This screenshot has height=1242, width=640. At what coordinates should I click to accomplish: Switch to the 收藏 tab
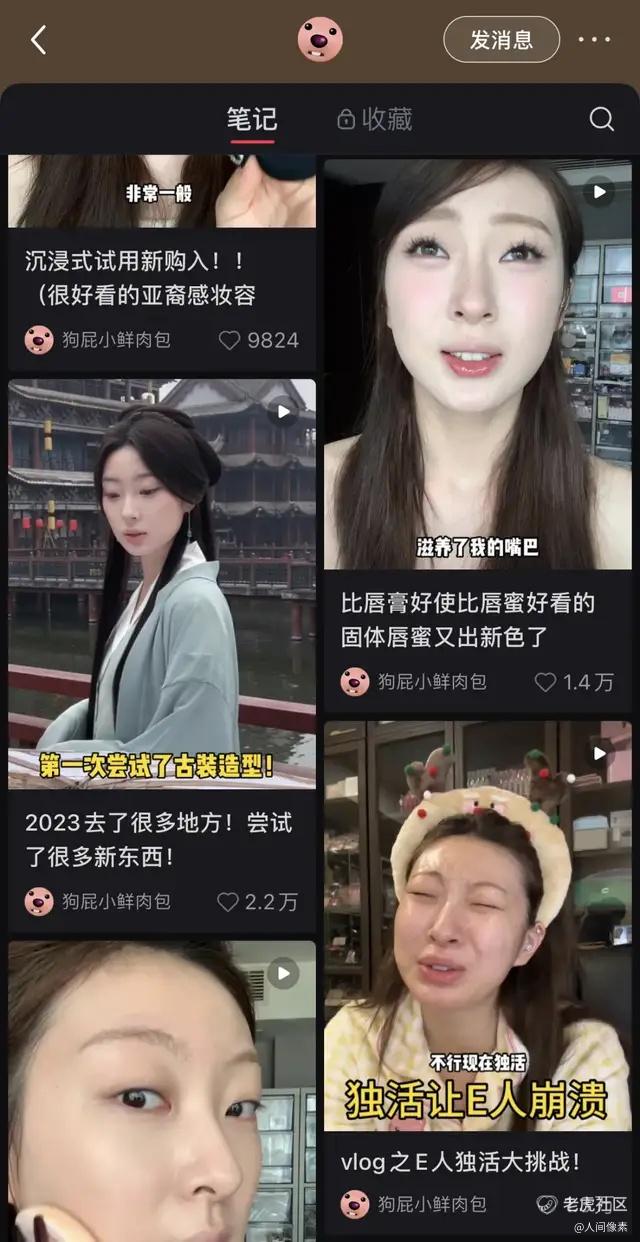pyautogui.click(x=375, y=120)
